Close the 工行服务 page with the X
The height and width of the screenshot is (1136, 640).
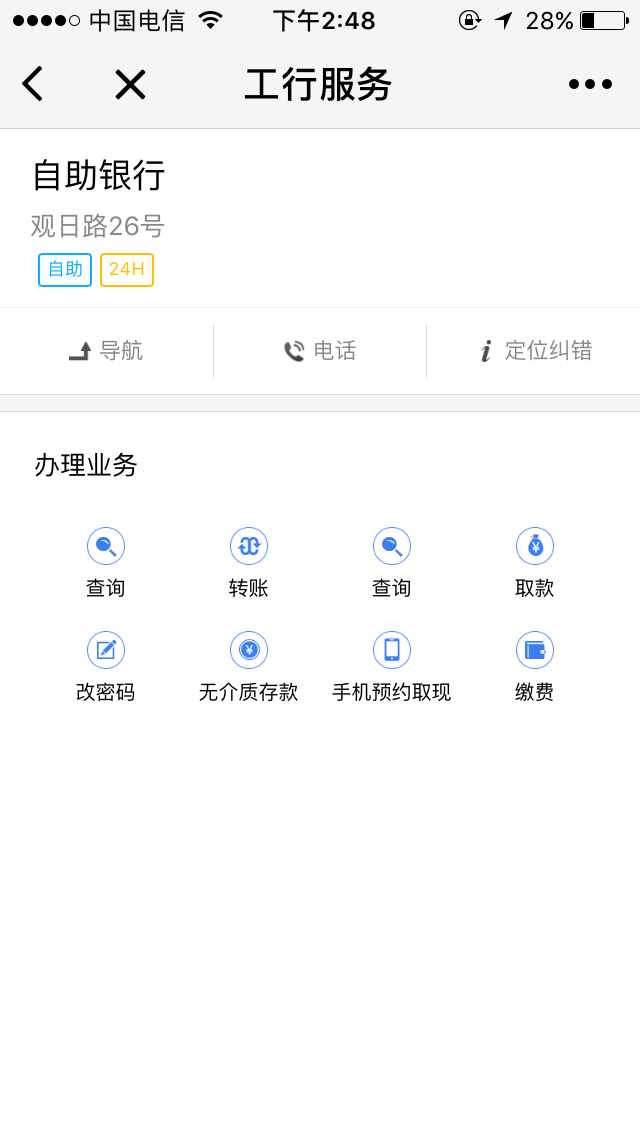click(130, 84)
